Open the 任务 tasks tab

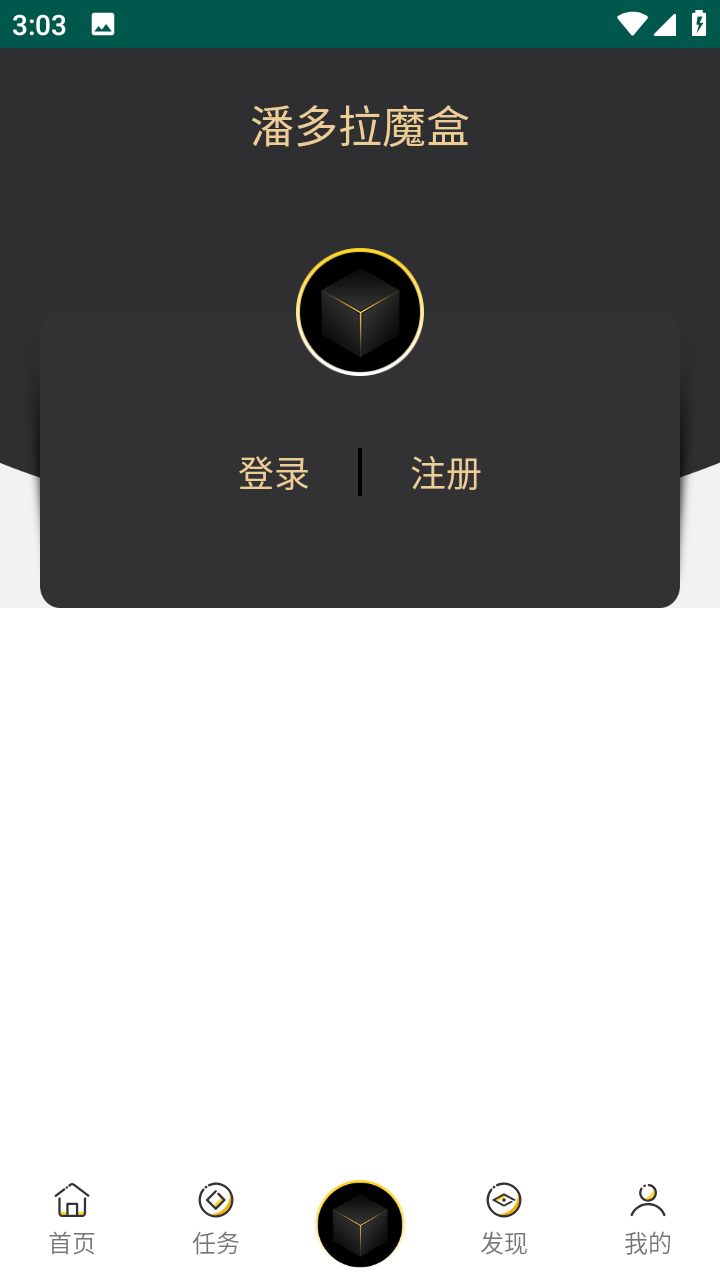[216, 1219]
